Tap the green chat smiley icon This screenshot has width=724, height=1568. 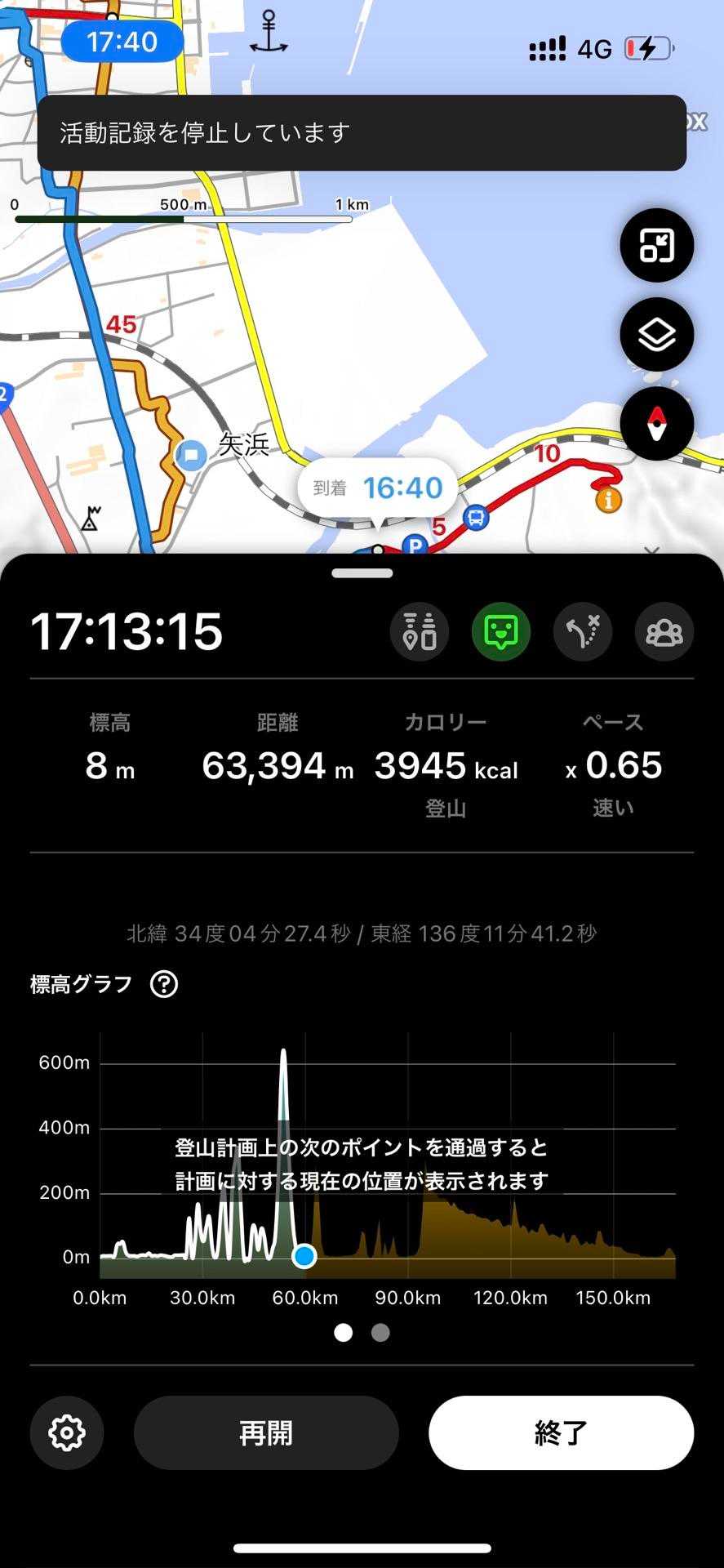[x=501, y=631]
